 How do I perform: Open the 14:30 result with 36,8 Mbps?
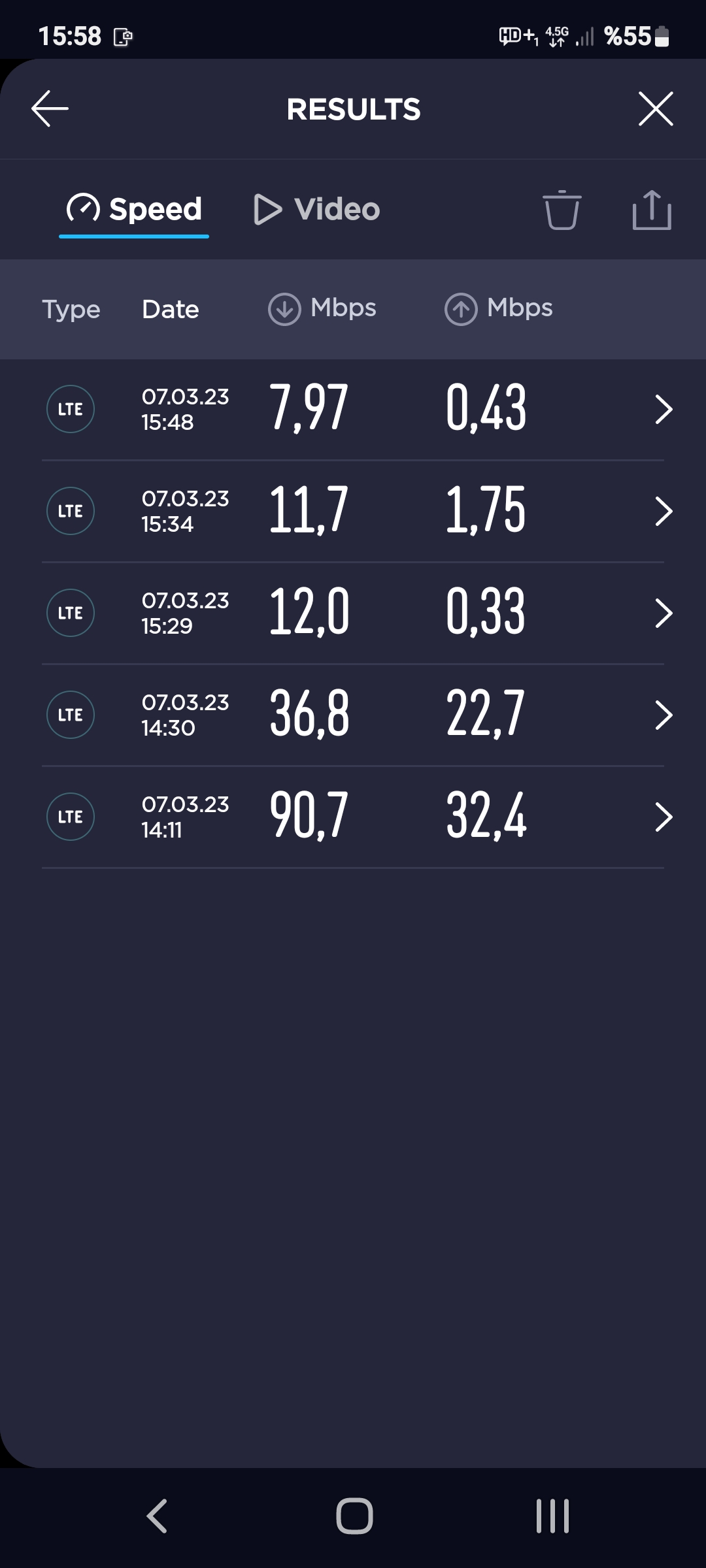click(353, 715)
